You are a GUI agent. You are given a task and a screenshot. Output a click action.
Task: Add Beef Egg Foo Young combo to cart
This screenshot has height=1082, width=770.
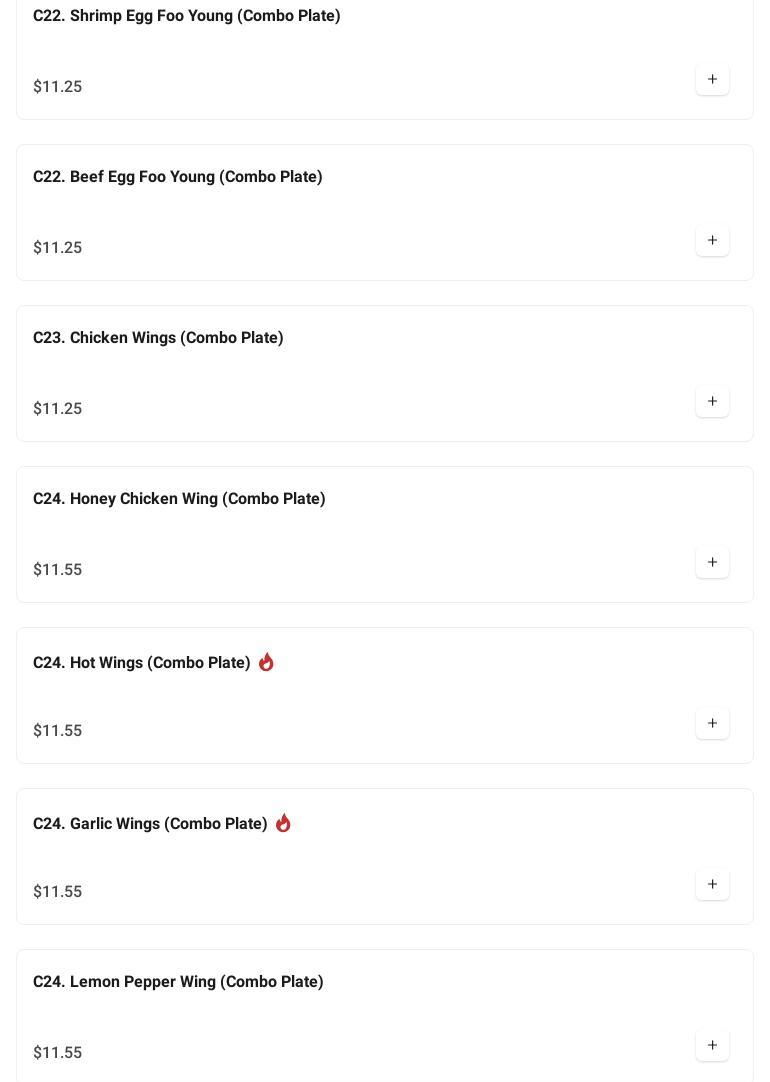(x=712, y=241)
